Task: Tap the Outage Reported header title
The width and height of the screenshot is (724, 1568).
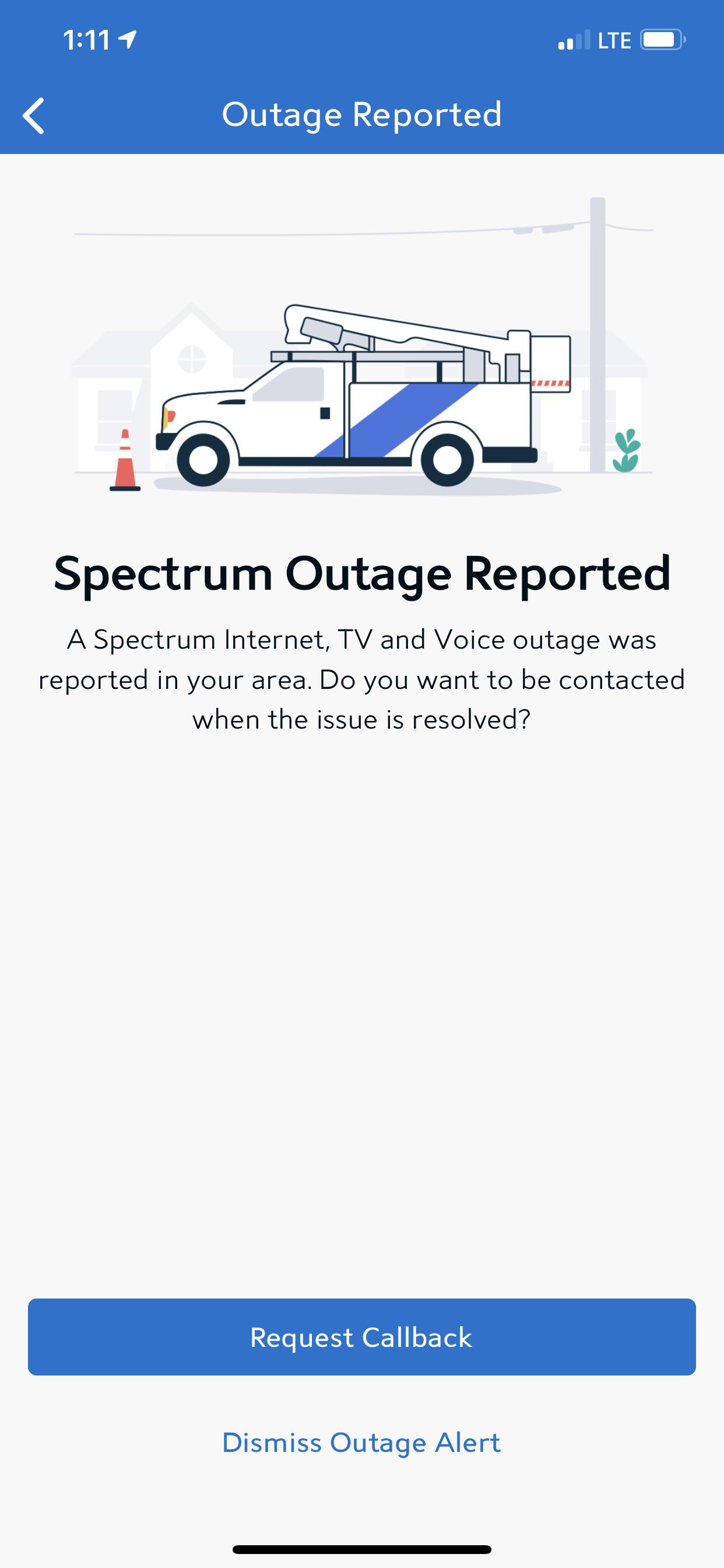Action: tap(363, 114)
